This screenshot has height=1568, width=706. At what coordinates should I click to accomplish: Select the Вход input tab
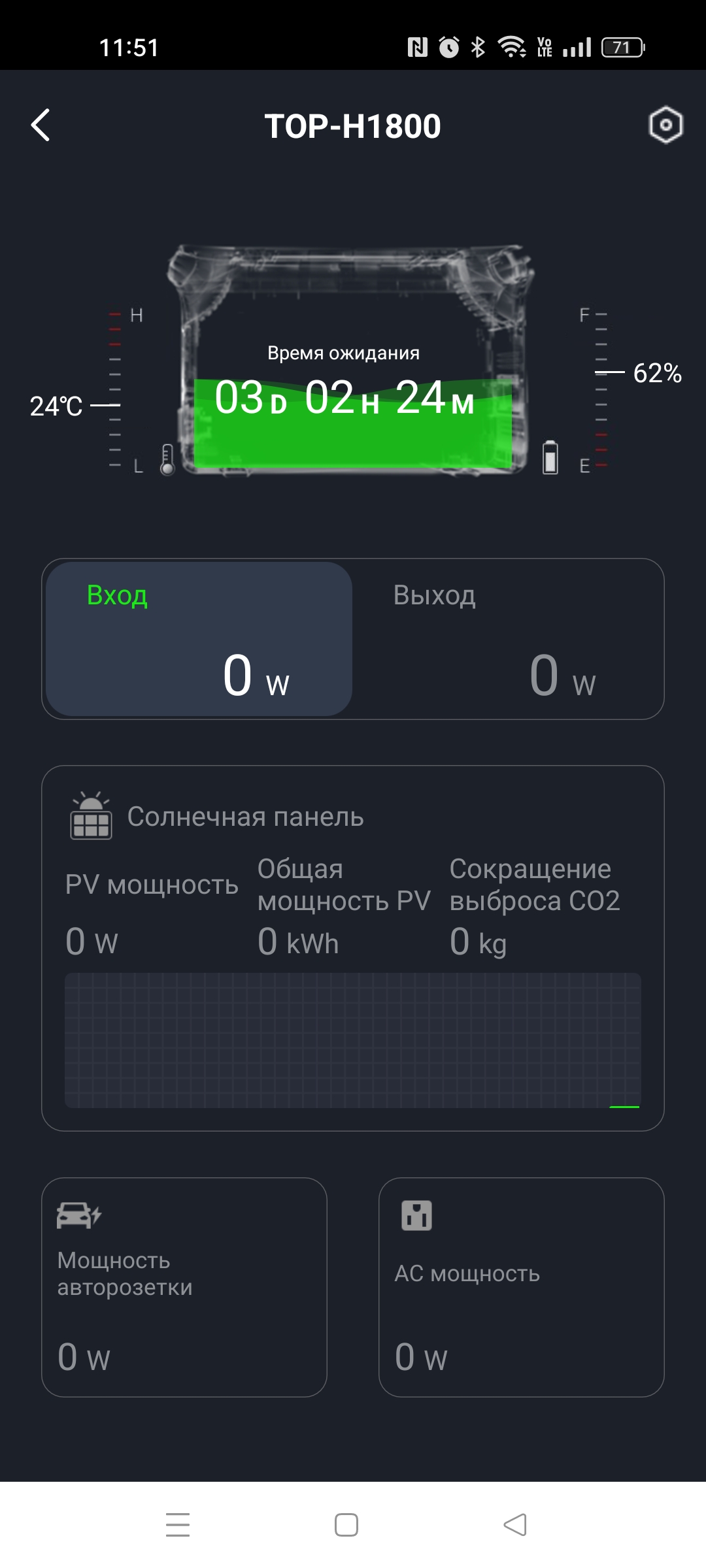[x=199, y=639]
